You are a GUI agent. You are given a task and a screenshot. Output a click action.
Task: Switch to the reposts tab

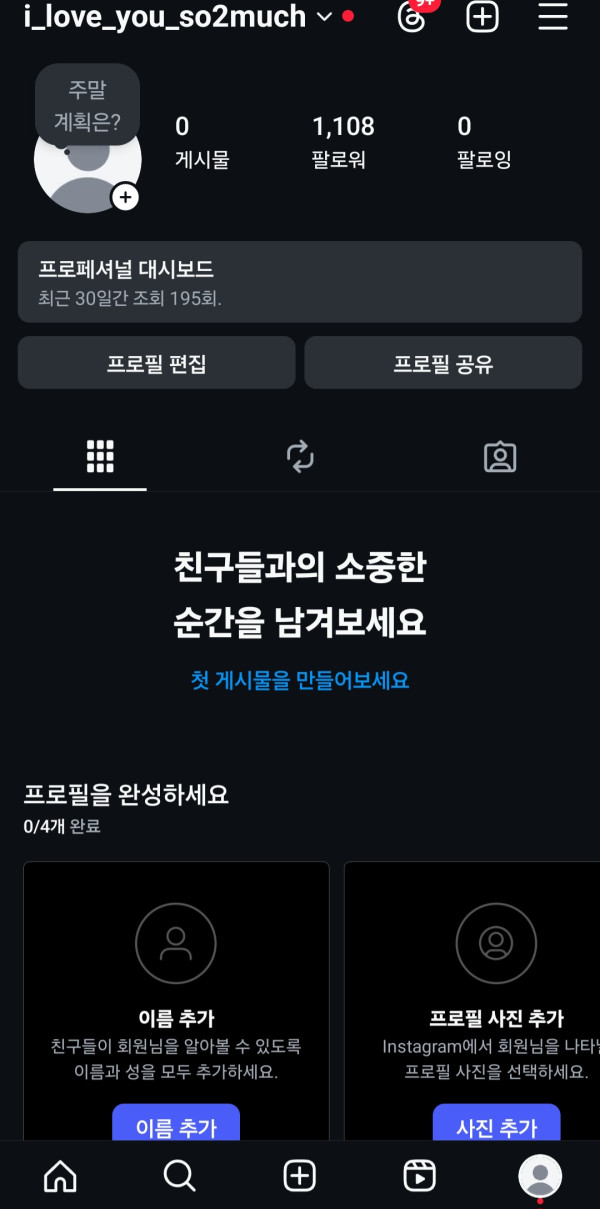tap(300, 457)
